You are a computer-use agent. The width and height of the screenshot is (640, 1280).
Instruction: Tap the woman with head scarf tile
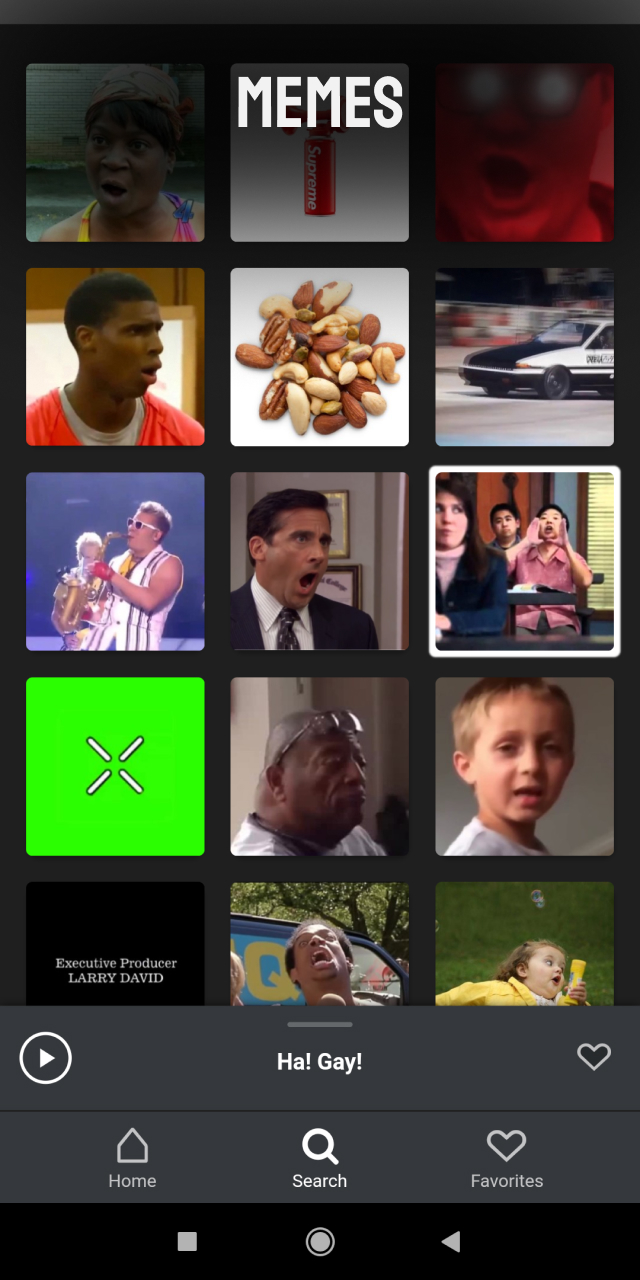pos(115,153)
